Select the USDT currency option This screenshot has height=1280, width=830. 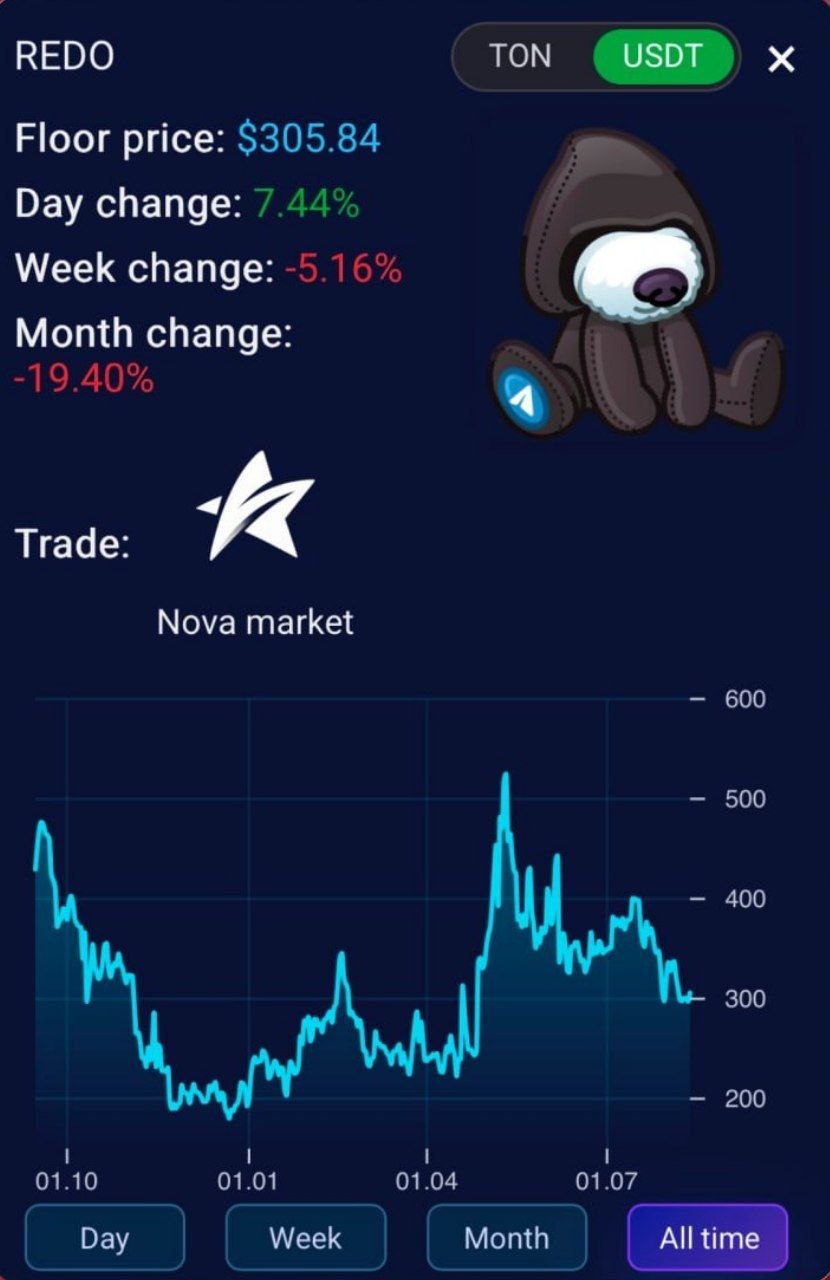pos(663,56)
